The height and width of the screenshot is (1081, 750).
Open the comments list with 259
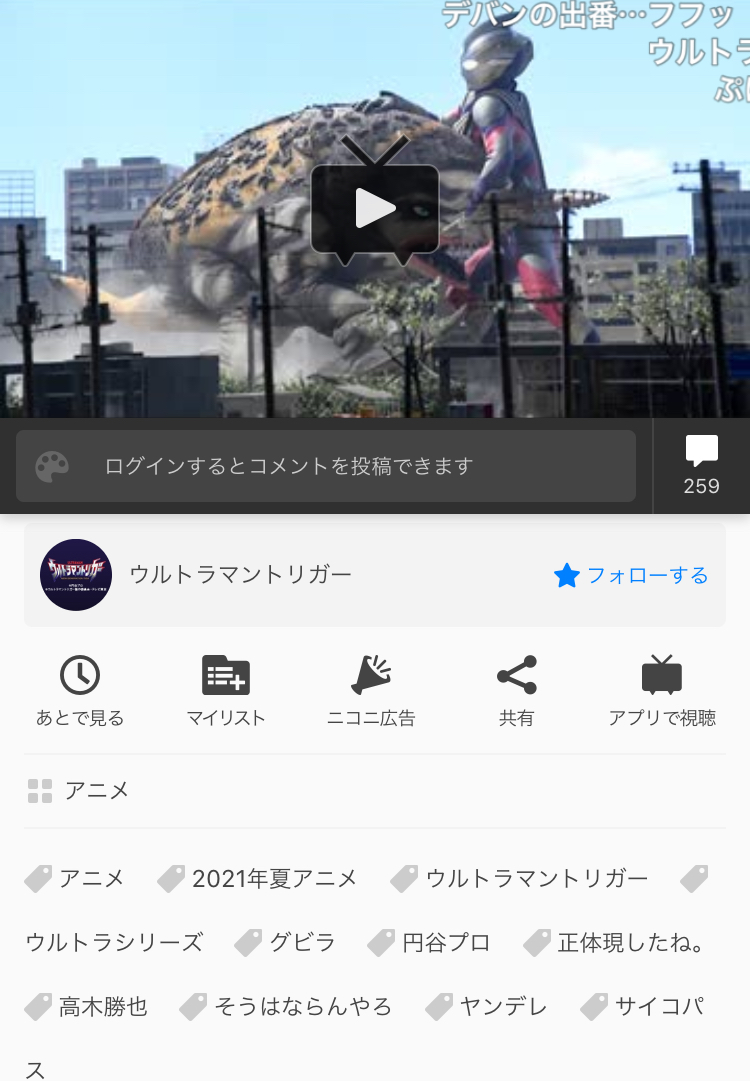[x=701, y=465]
